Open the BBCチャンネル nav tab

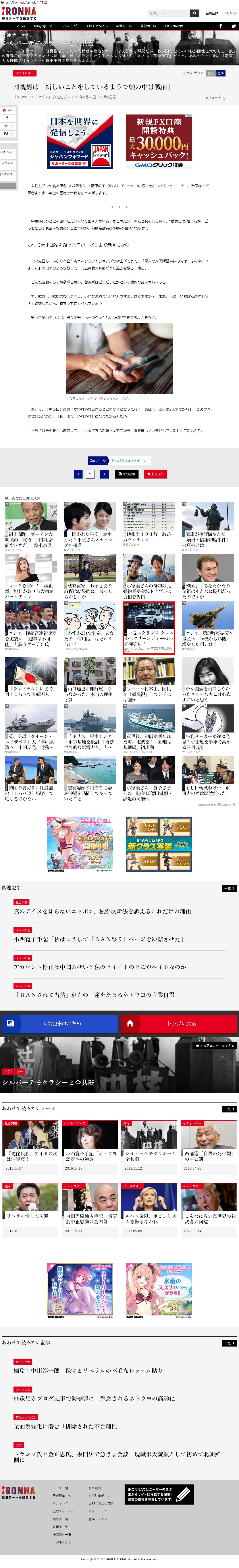[96, 26]
